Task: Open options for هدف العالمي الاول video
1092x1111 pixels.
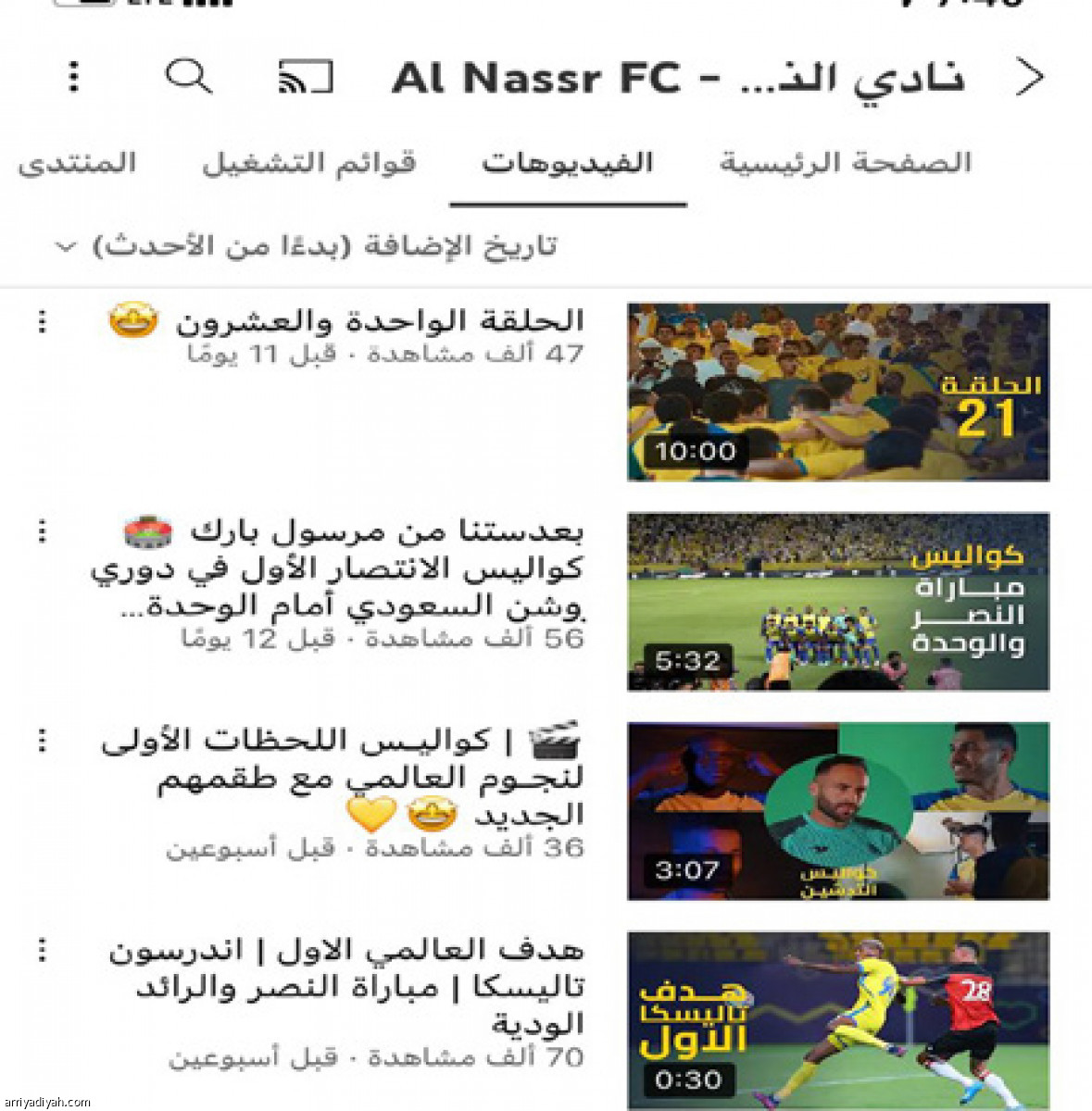Action: pyautogui.click(x=42, y=949)
